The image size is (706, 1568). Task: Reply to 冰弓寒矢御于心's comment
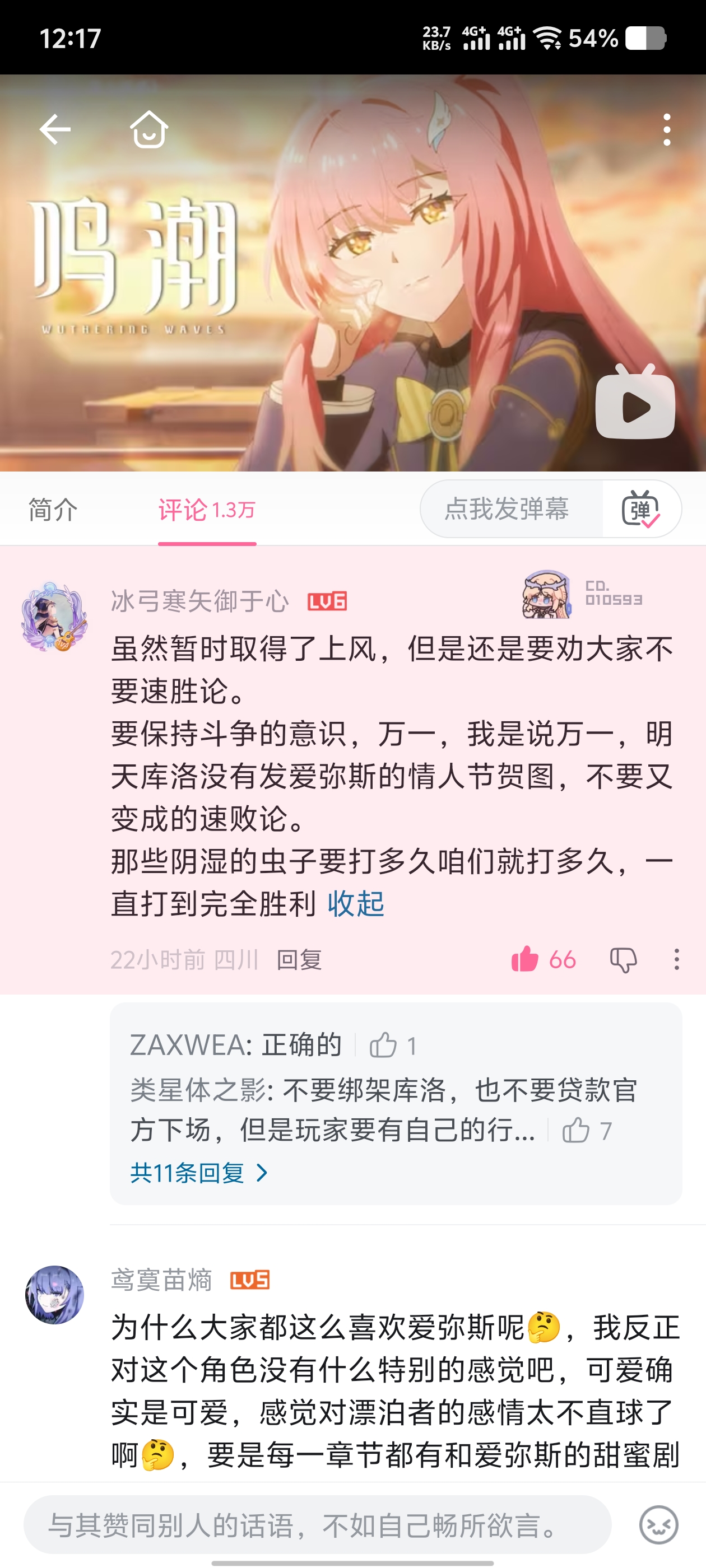click(x=299, y=960)
